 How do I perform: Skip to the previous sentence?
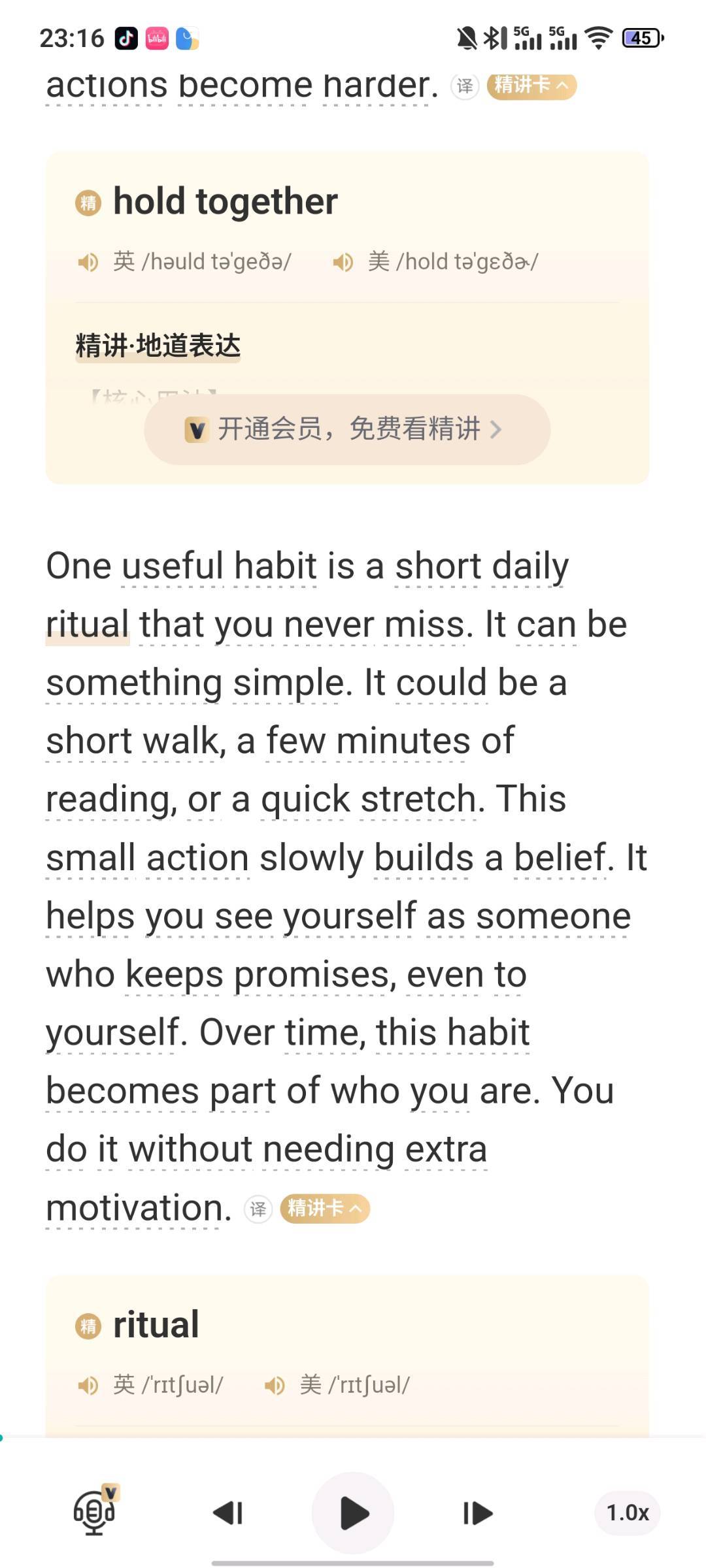tap(228, 1512)
